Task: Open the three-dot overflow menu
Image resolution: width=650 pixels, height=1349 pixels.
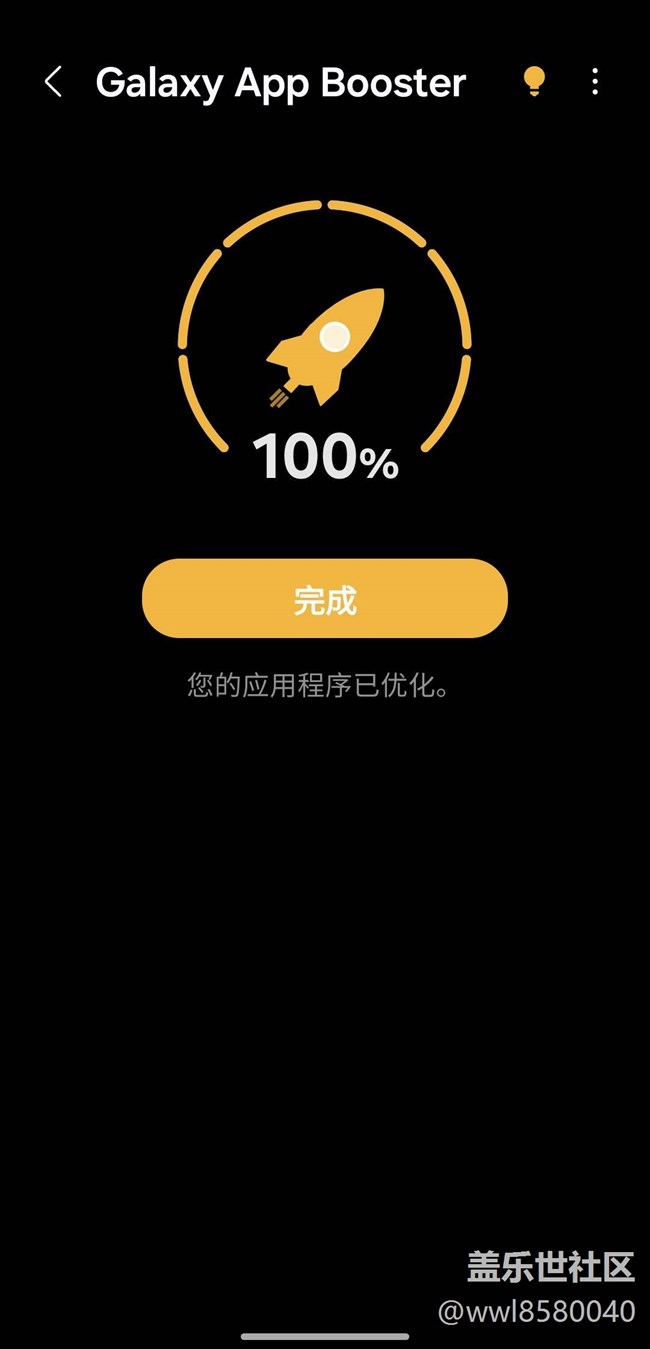Action: pyautogui.click(x=595, y=82)
